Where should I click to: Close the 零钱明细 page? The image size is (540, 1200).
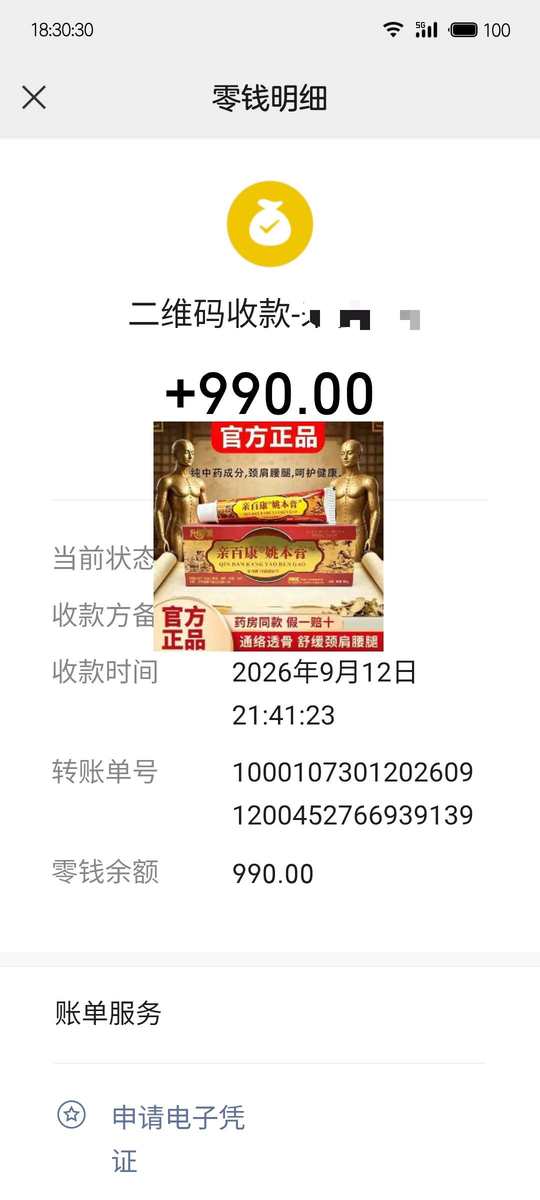[34, 97]
